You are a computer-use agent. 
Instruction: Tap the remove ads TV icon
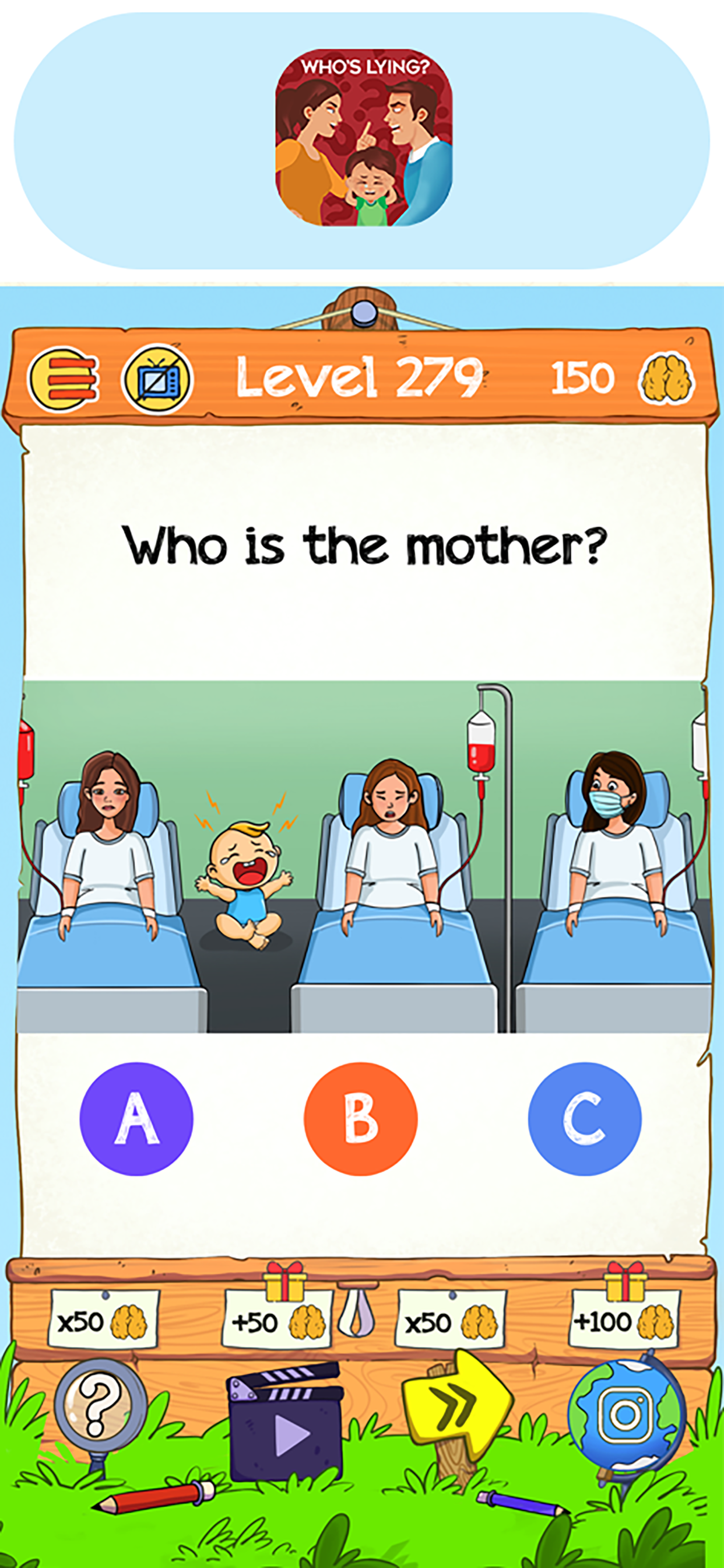point(157,379)
